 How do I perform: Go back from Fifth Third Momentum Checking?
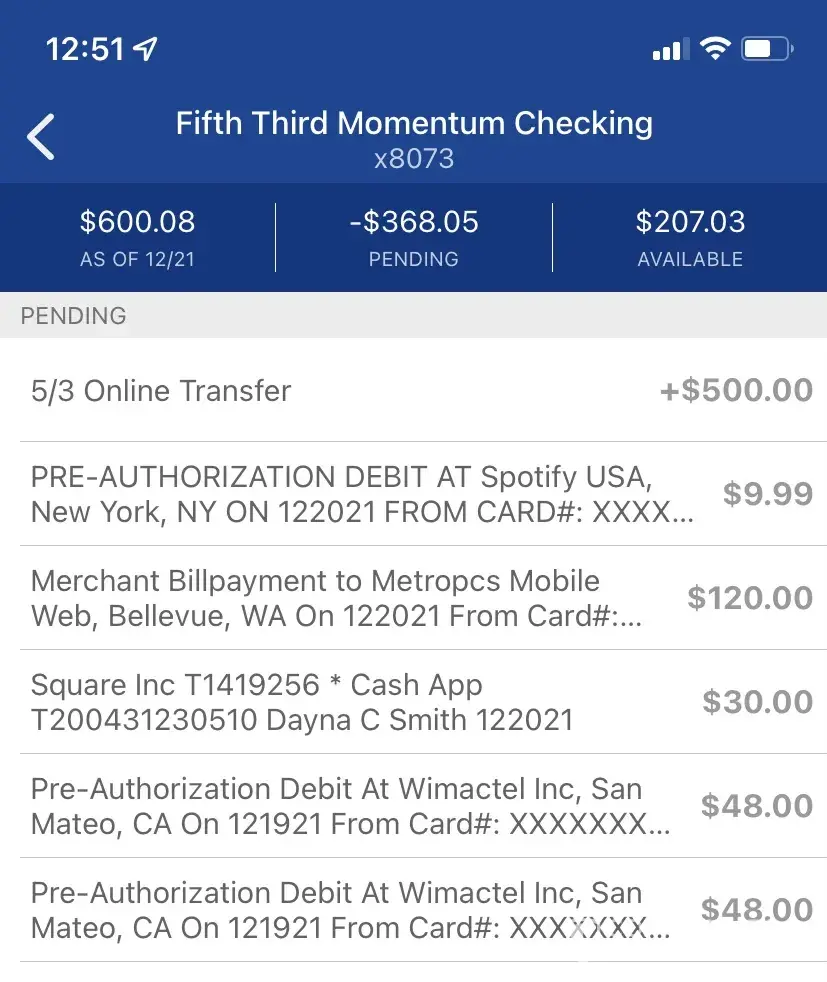click(41, 137)
